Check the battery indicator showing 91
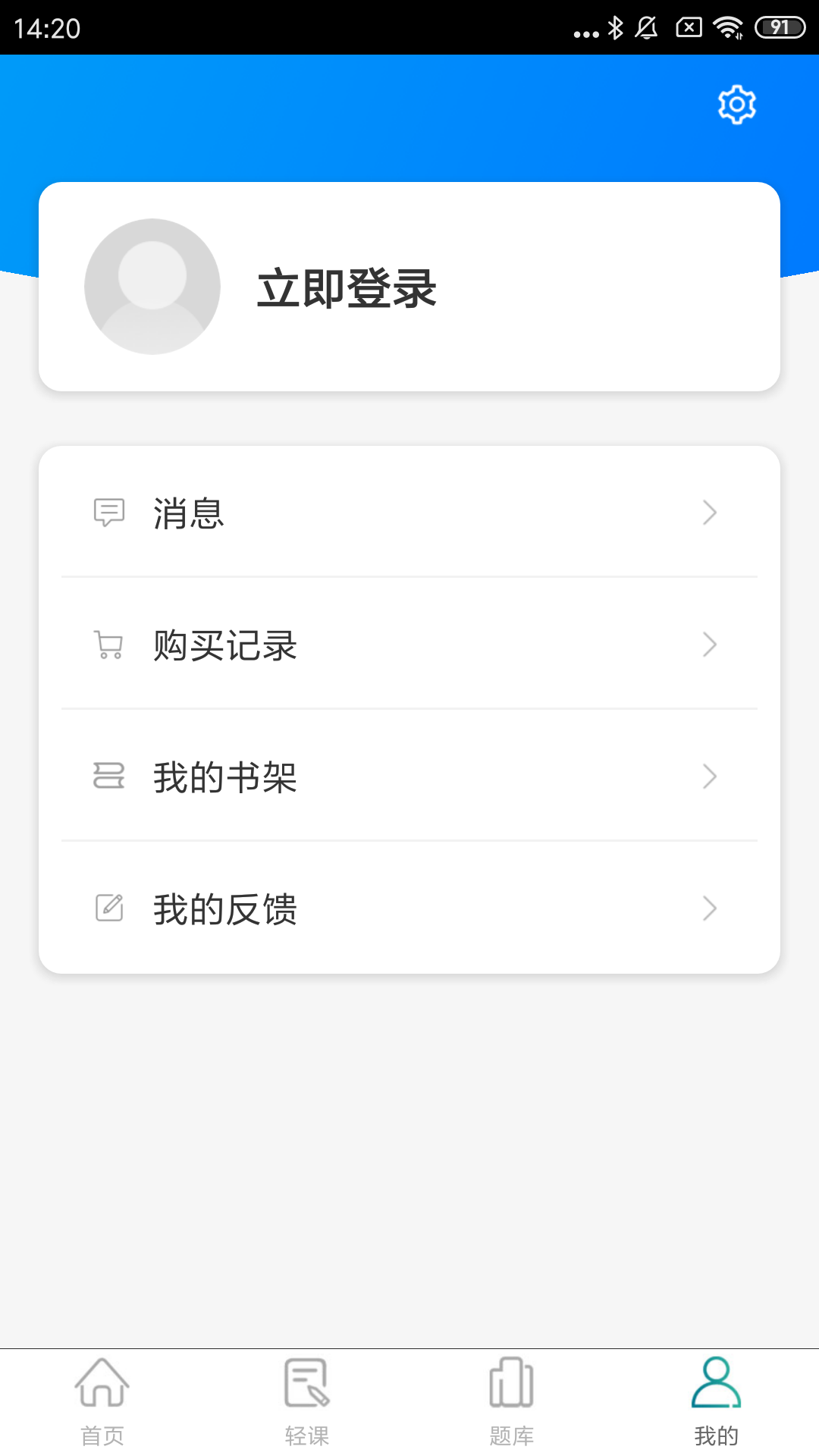 [x=780, y=29]
